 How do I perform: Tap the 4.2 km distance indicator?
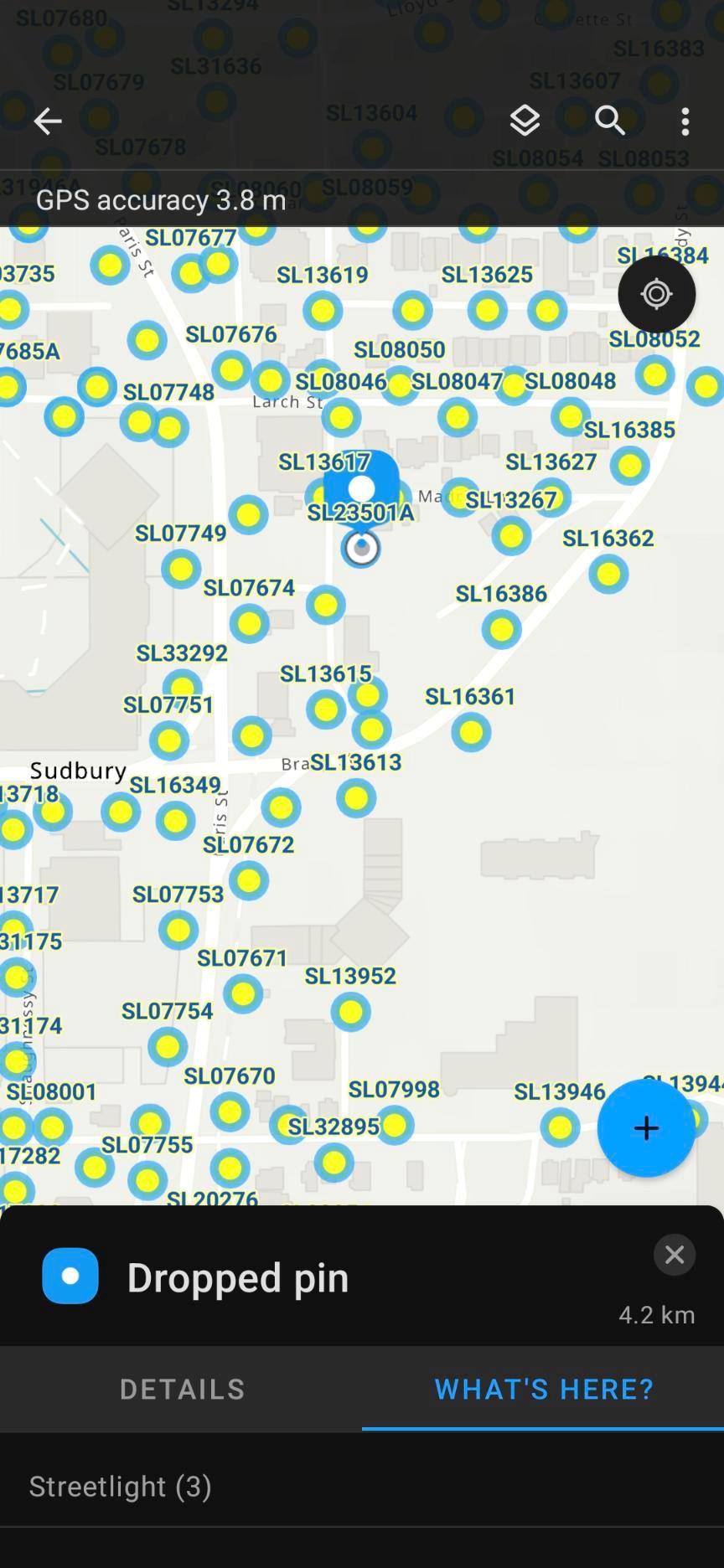click(657, 1314)
